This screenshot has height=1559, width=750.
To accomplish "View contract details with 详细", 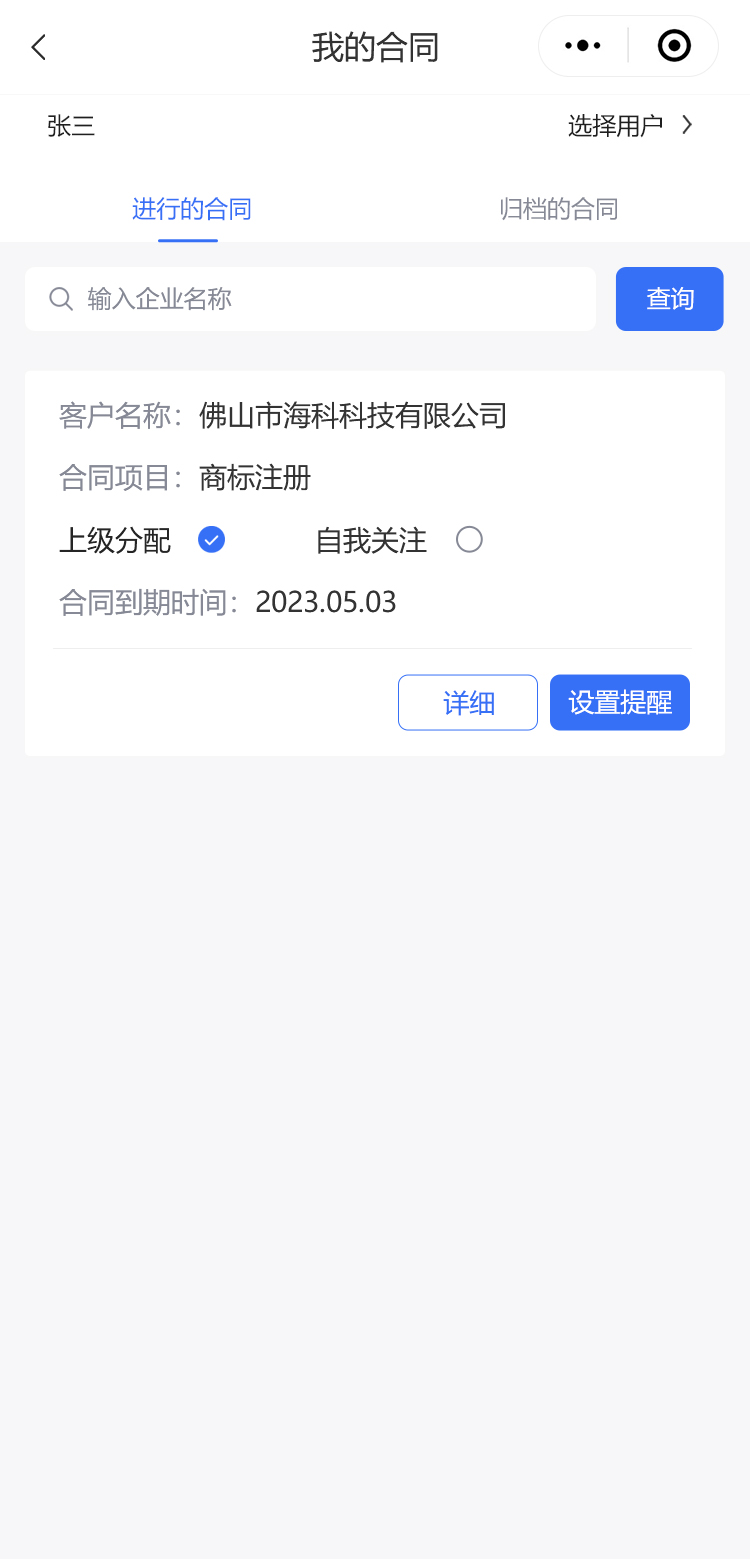I will (x=467, y=703).
